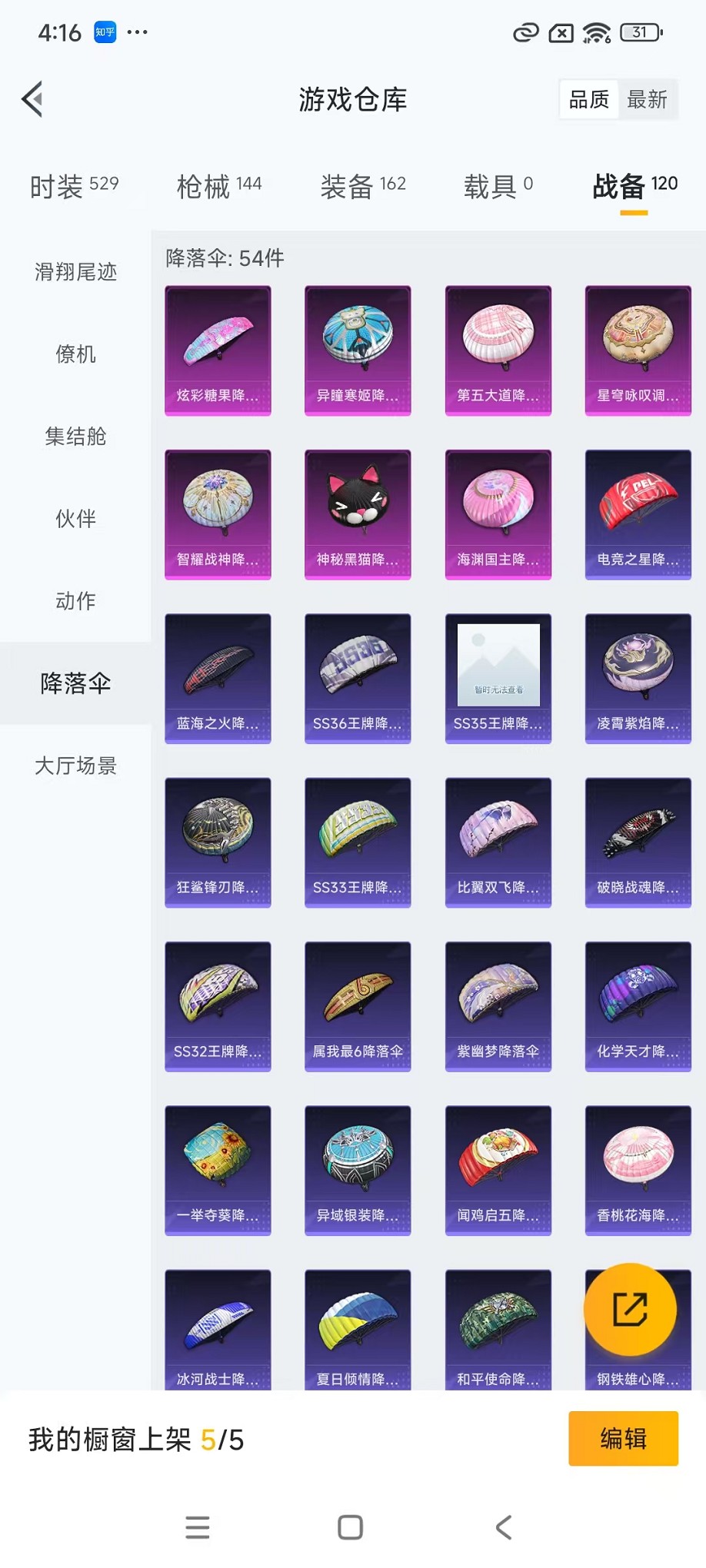This screenshot has width=706, height=1568.
Task: Sort items by 品质
Action: coord(589,99)
